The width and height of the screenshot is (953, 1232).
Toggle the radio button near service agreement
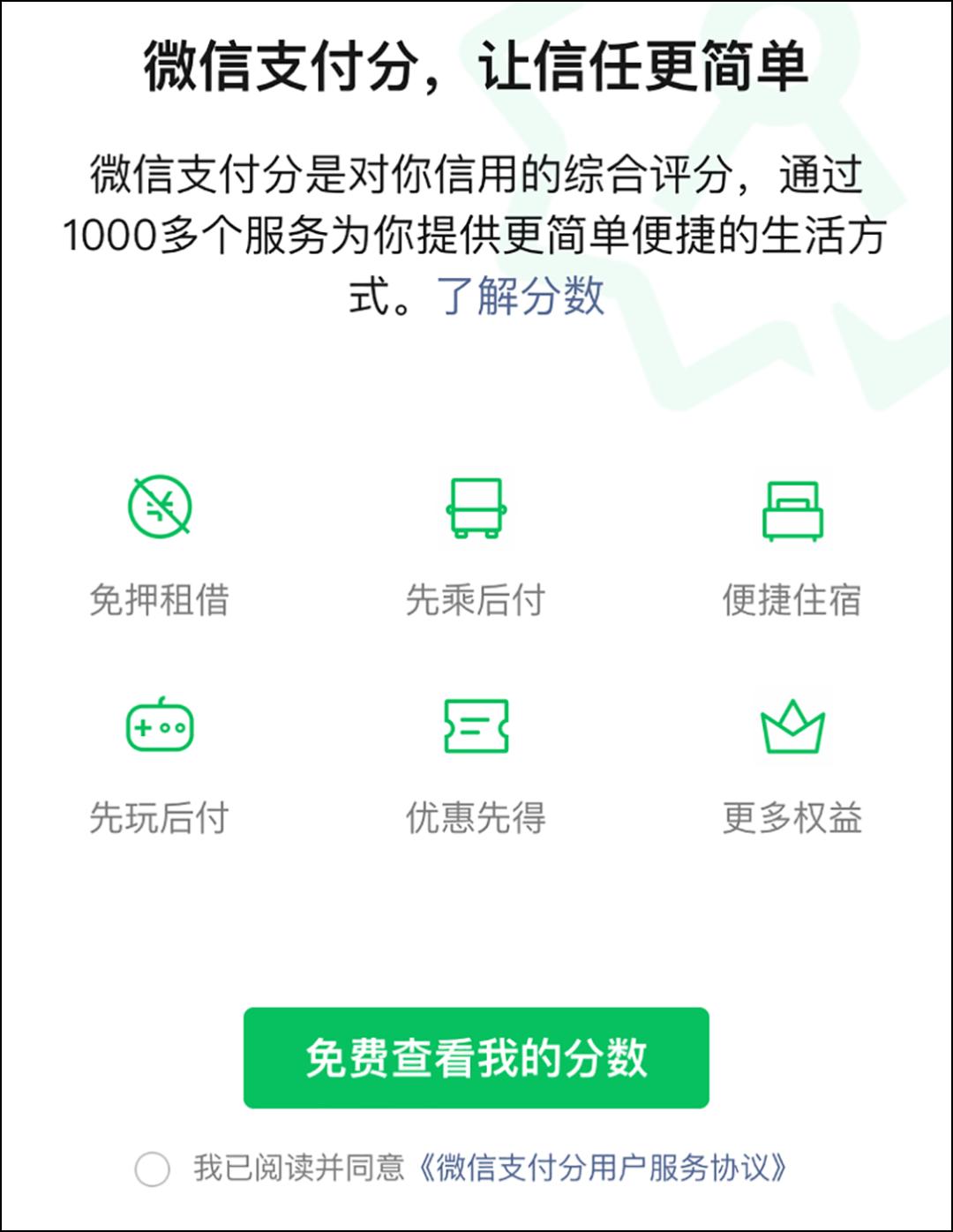pos(152,1167)
